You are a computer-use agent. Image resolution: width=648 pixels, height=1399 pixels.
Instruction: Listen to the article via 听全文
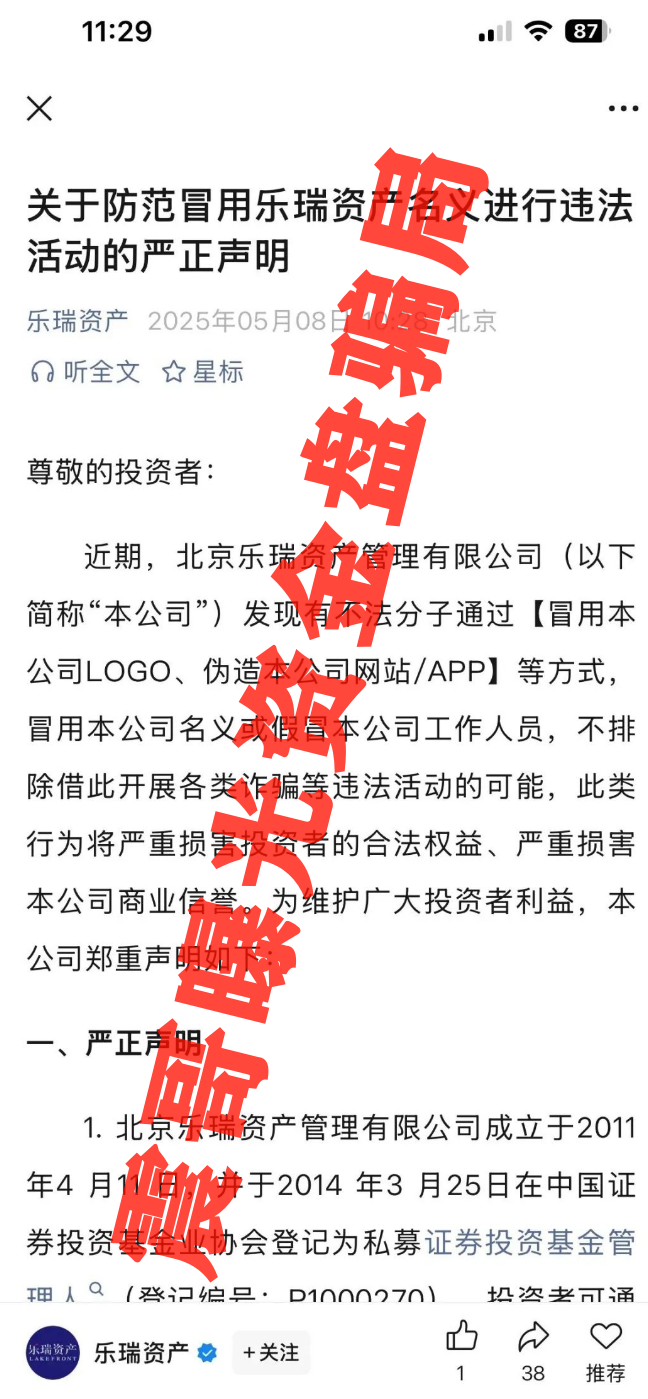pyautogui.click(x=85, y=372)
